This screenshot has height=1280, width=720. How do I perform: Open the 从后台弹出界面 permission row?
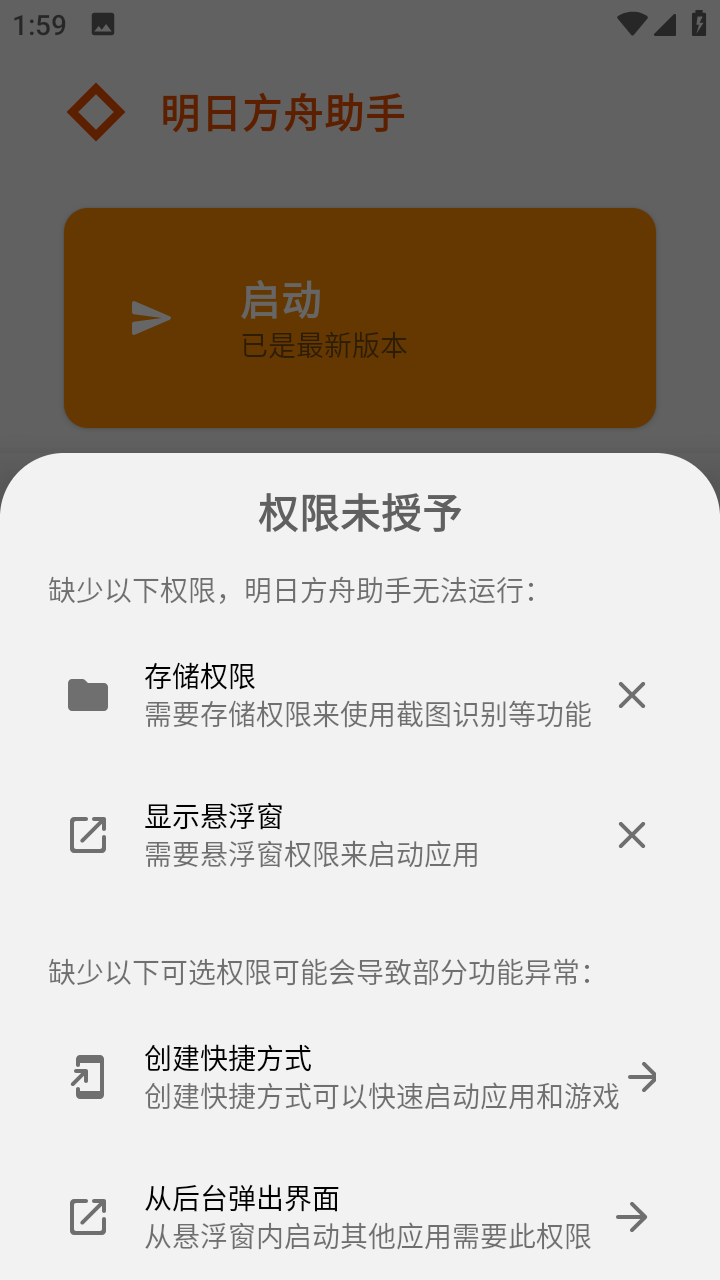(360, 1217)
